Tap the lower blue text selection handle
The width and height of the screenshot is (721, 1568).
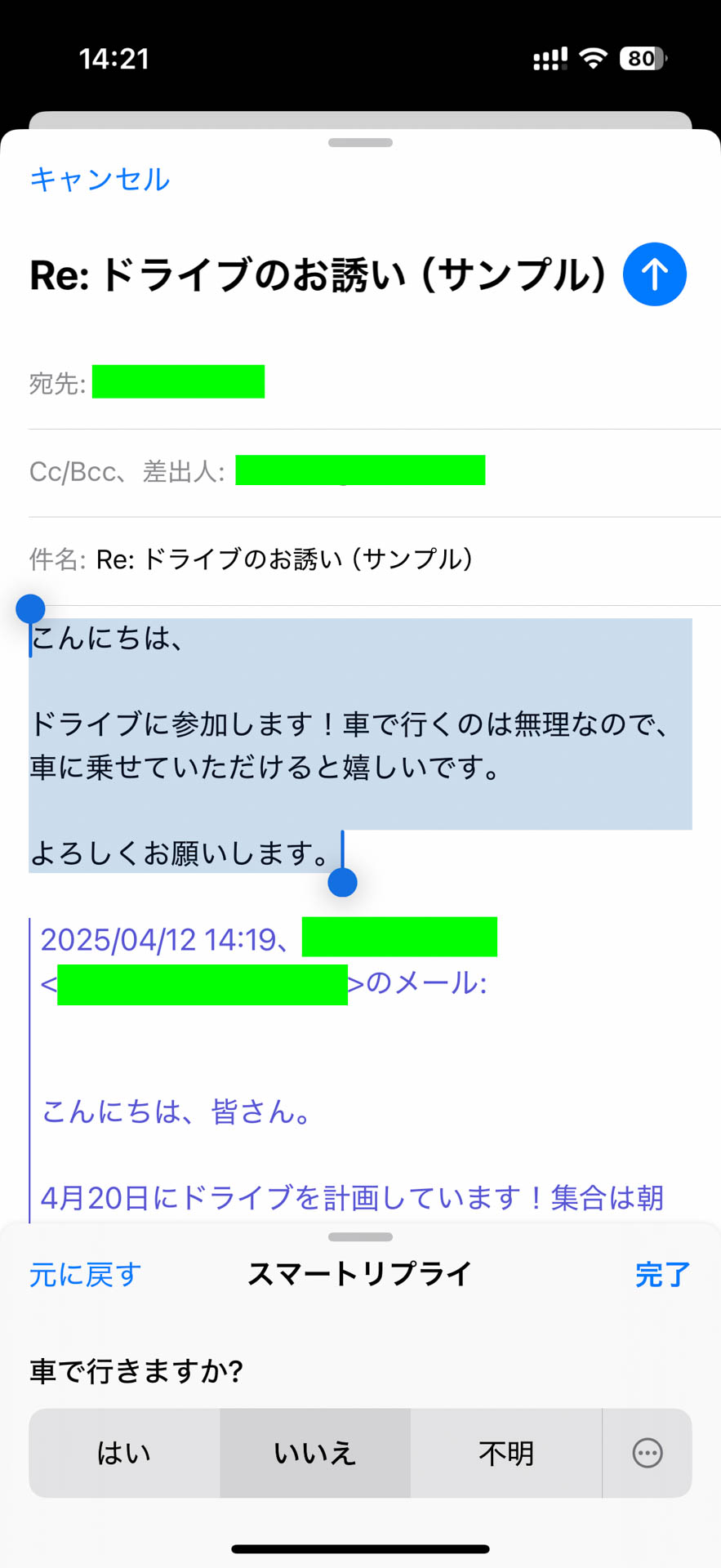(x=341, y=883)
